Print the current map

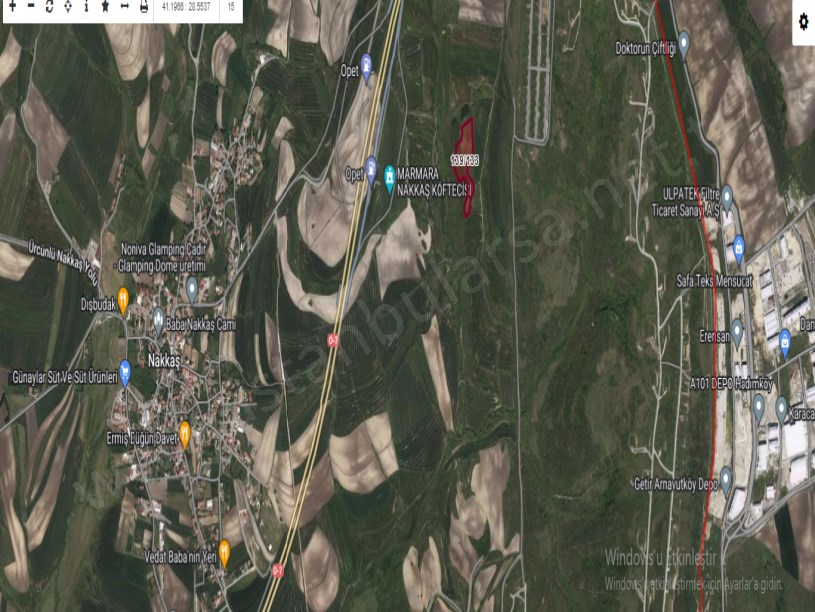point(143,6)
